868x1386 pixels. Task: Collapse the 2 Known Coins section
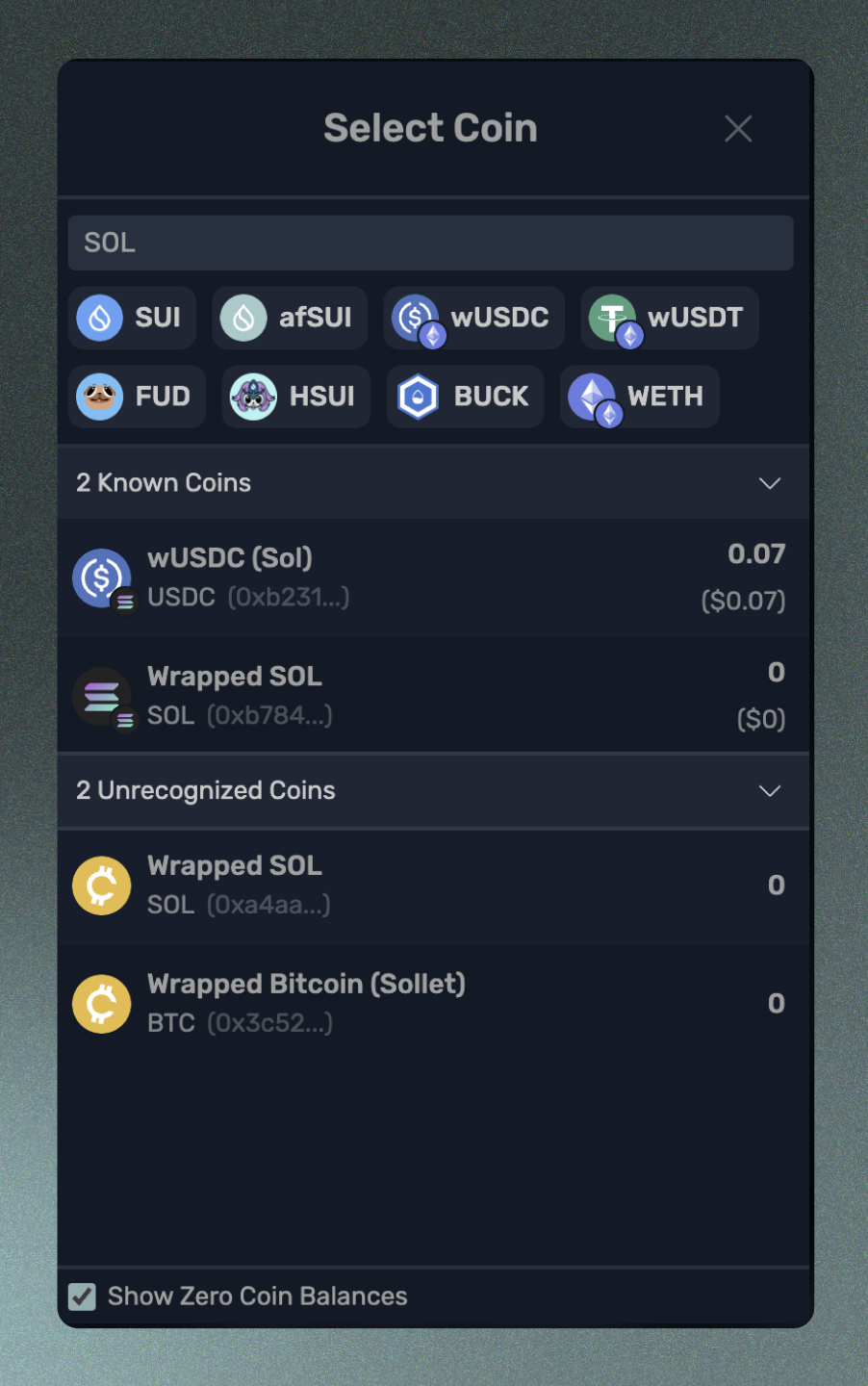(x=769, y=483)
